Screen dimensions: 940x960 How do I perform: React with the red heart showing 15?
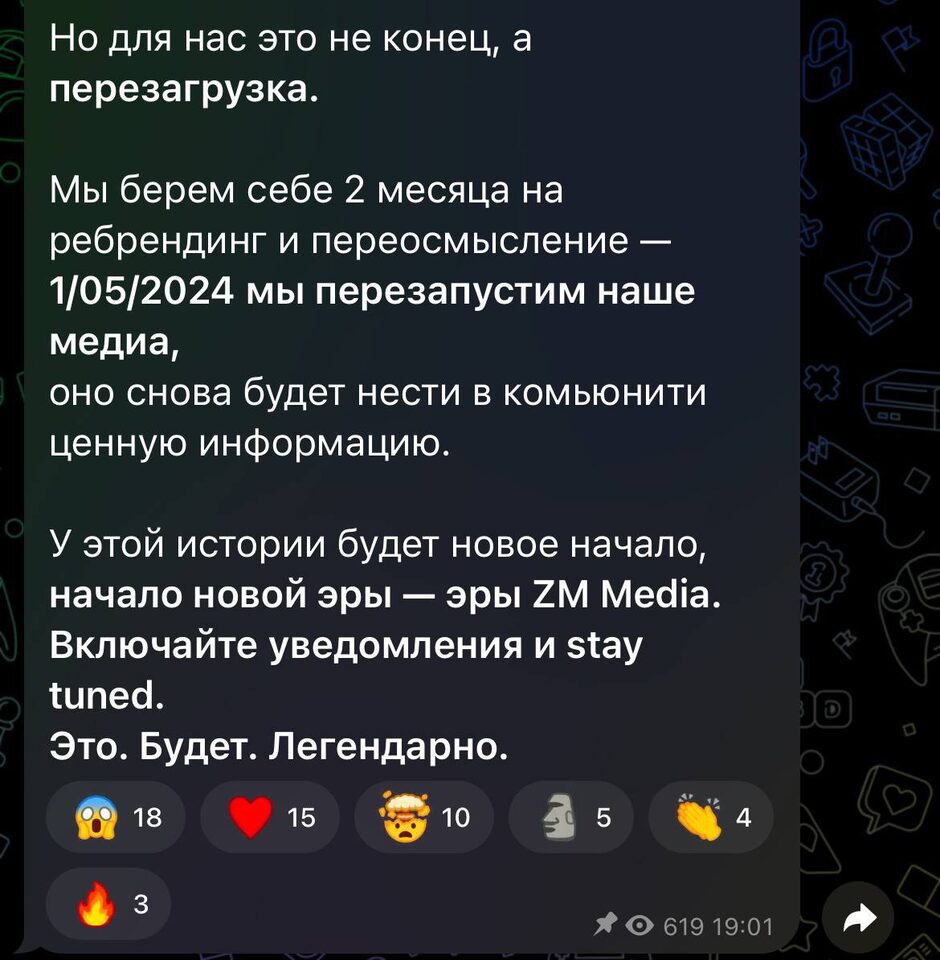(269, 817)
